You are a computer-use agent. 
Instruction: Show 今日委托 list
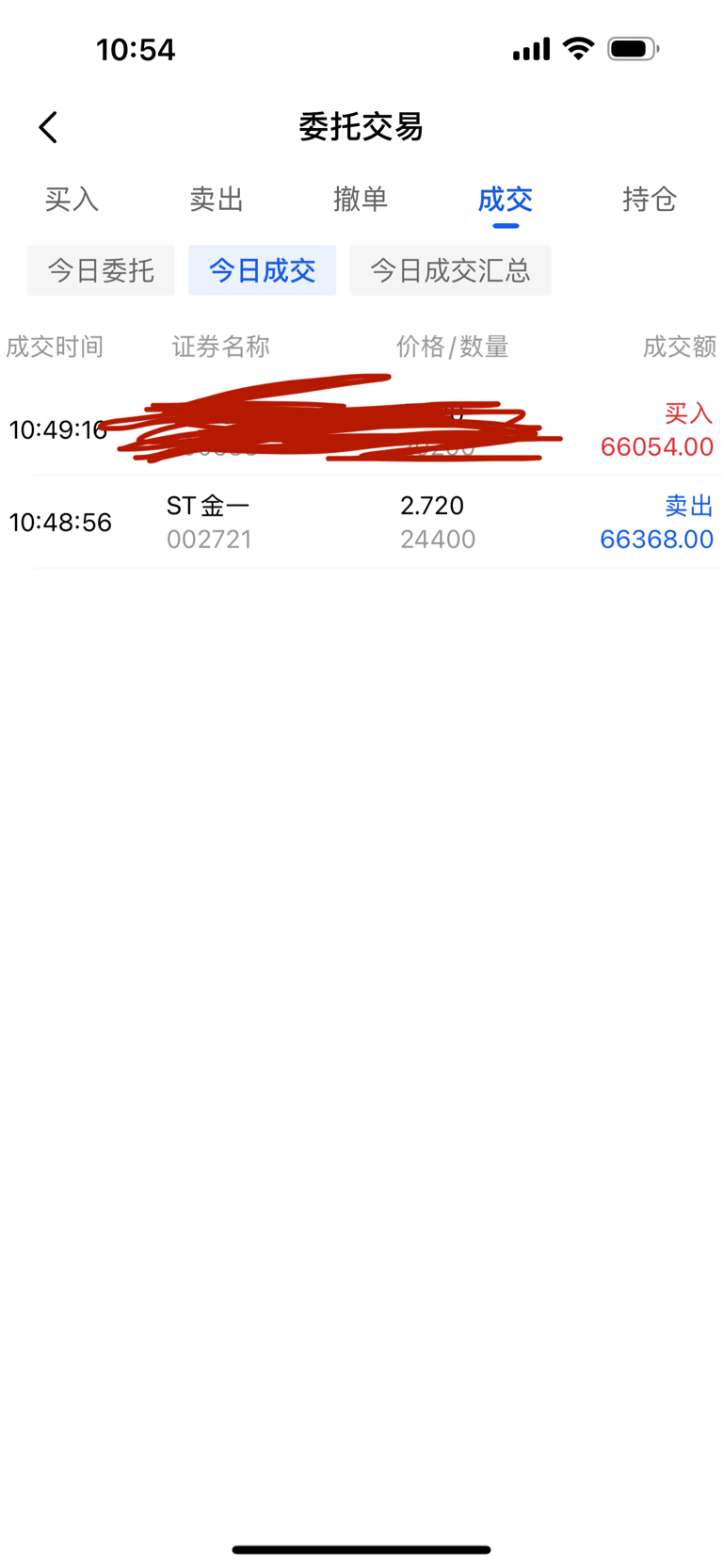pos(101,270)
